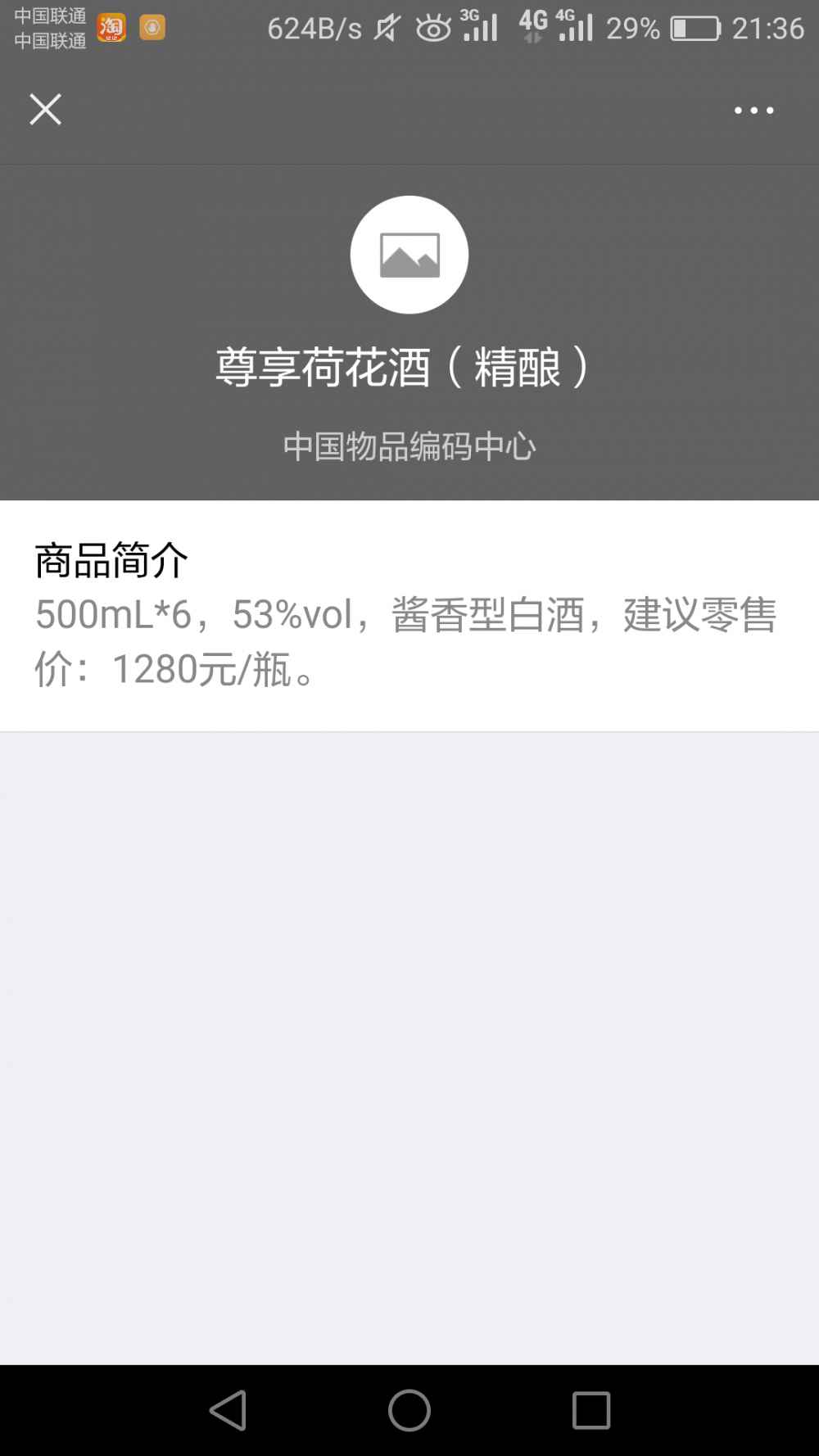Tap the product image placeholder
Image resolution: width=819 pixels, height=1456 pixels.
tap(409, 255)
